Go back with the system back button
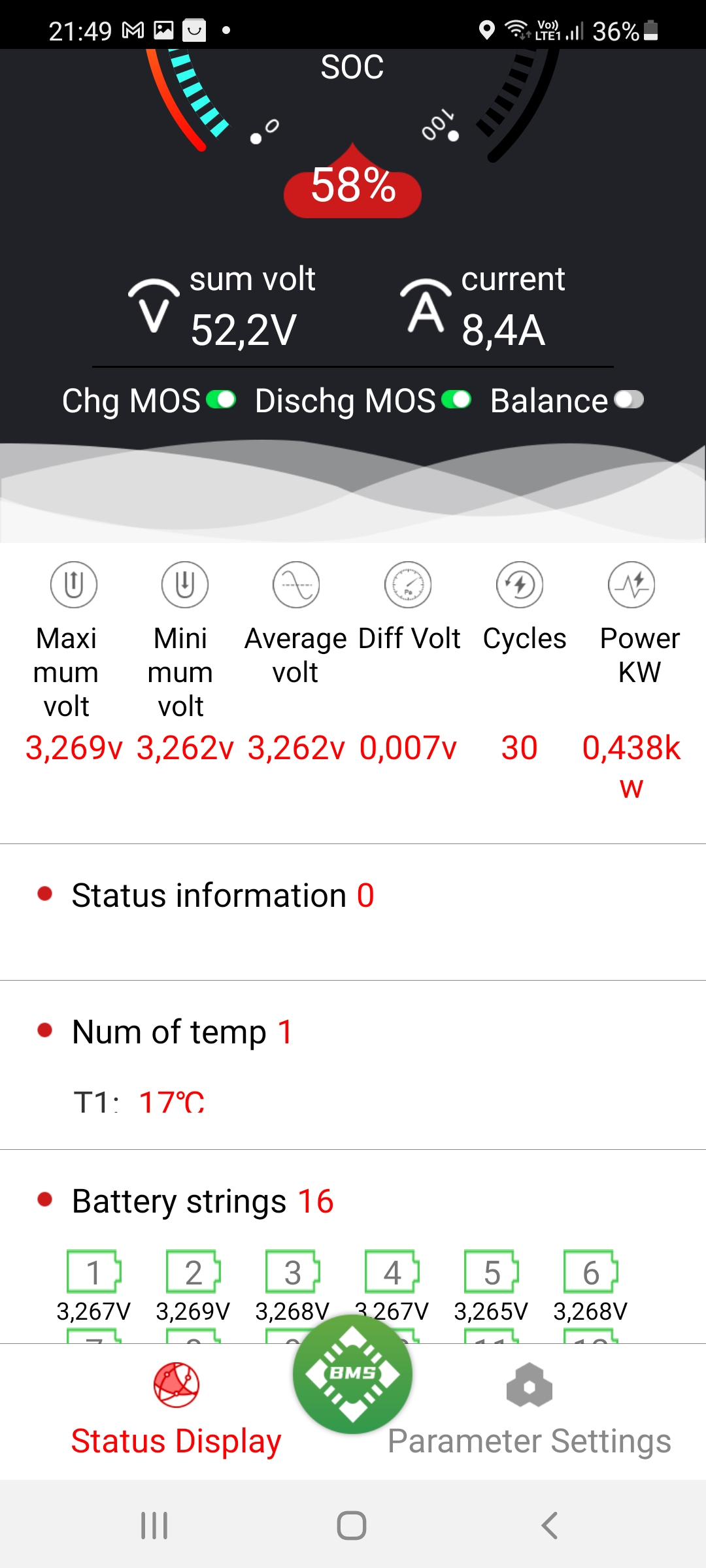This screenshot has width=706, height=1568. pyautogui.click(x=549, y=1526)
